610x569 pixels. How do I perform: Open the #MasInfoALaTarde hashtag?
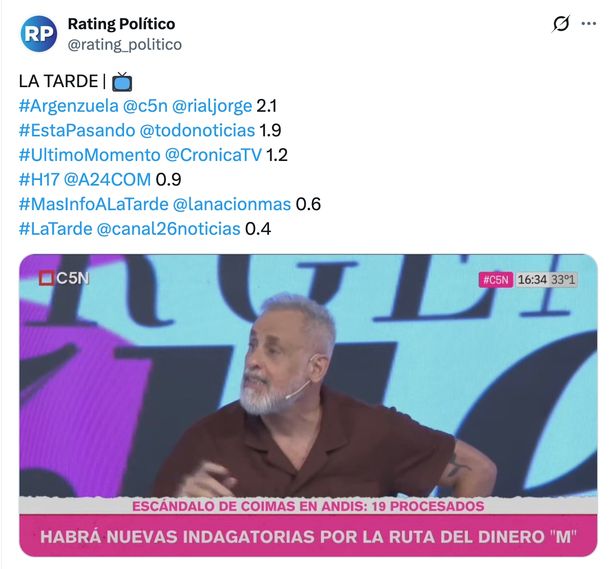coord(92,204)
